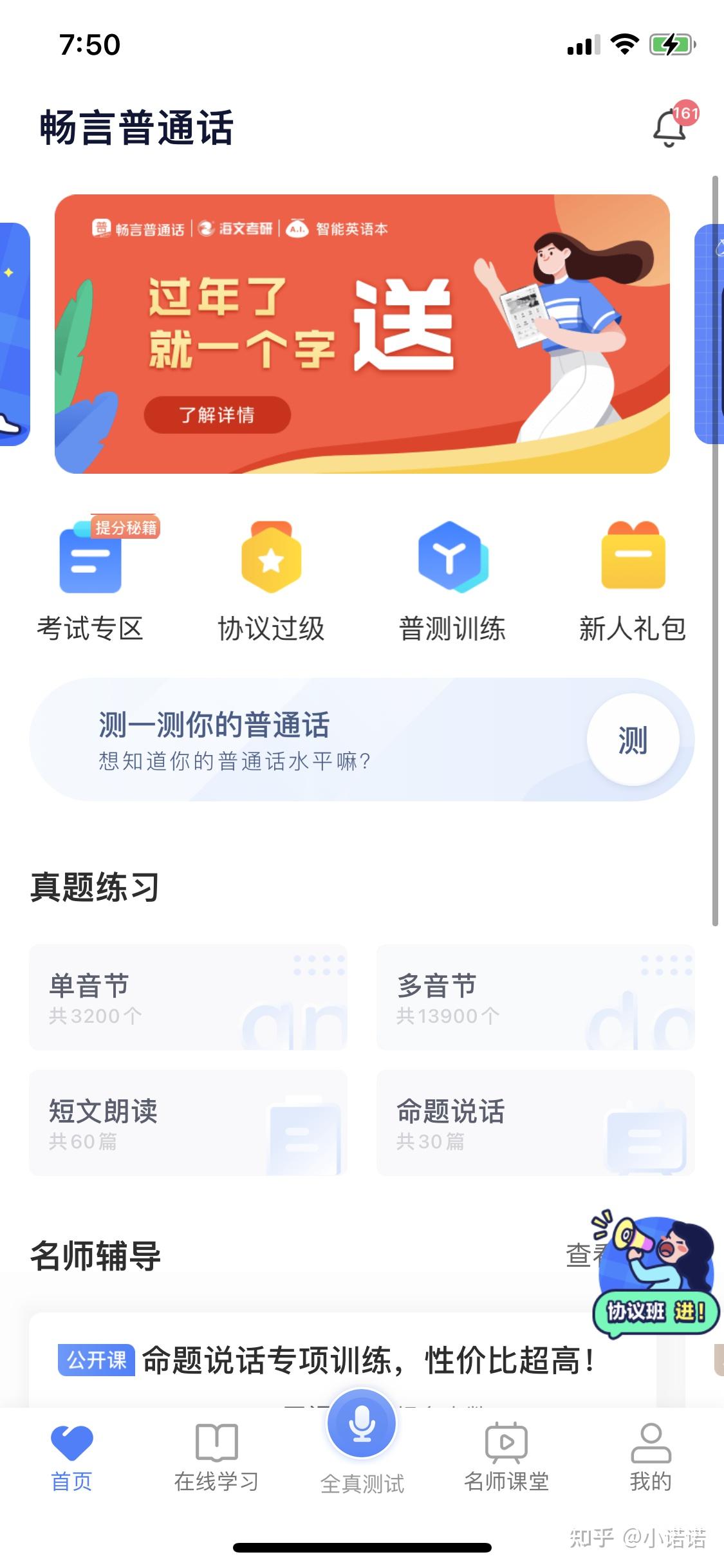This screenshot has height=1568, width=724.
Task: Open the 考试专区 exam zone icon
Action: [92, 566]
